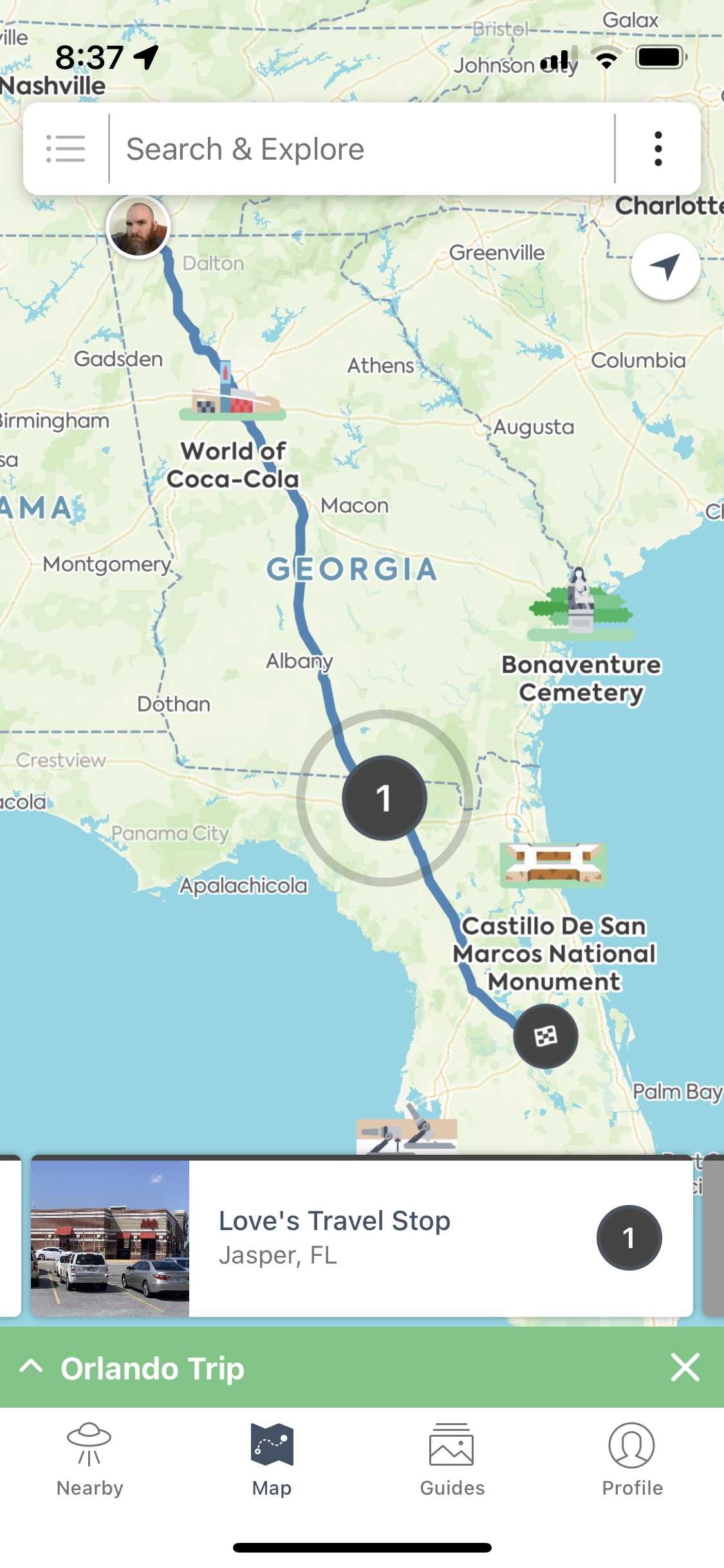This screenshot has width=724, height=1568.
Task: Tap the Search & Explore field
Action: point(362,149)
